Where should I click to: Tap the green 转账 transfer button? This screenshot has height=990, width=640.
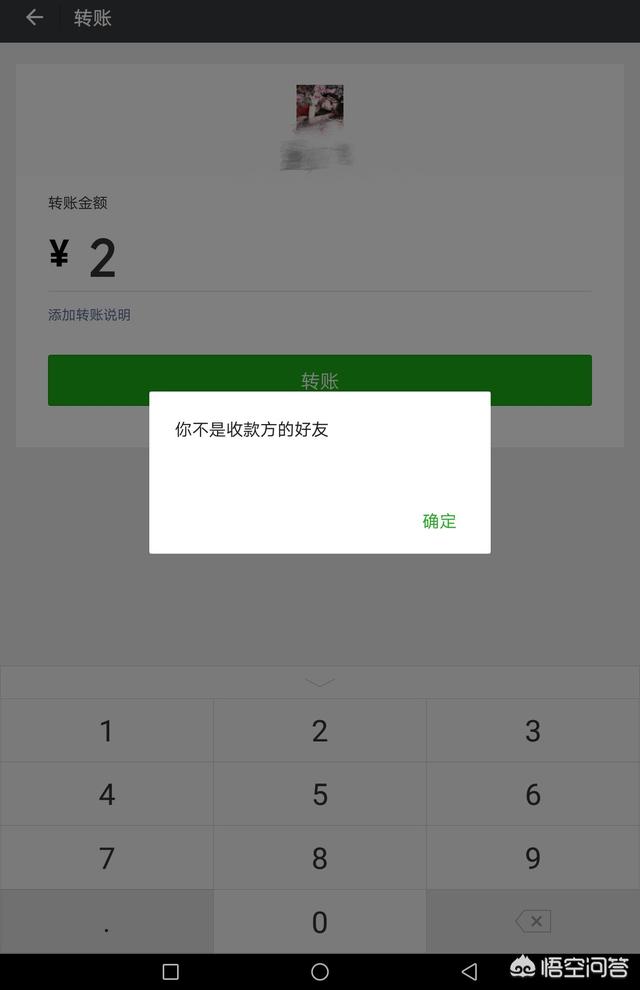click(320, 380)
